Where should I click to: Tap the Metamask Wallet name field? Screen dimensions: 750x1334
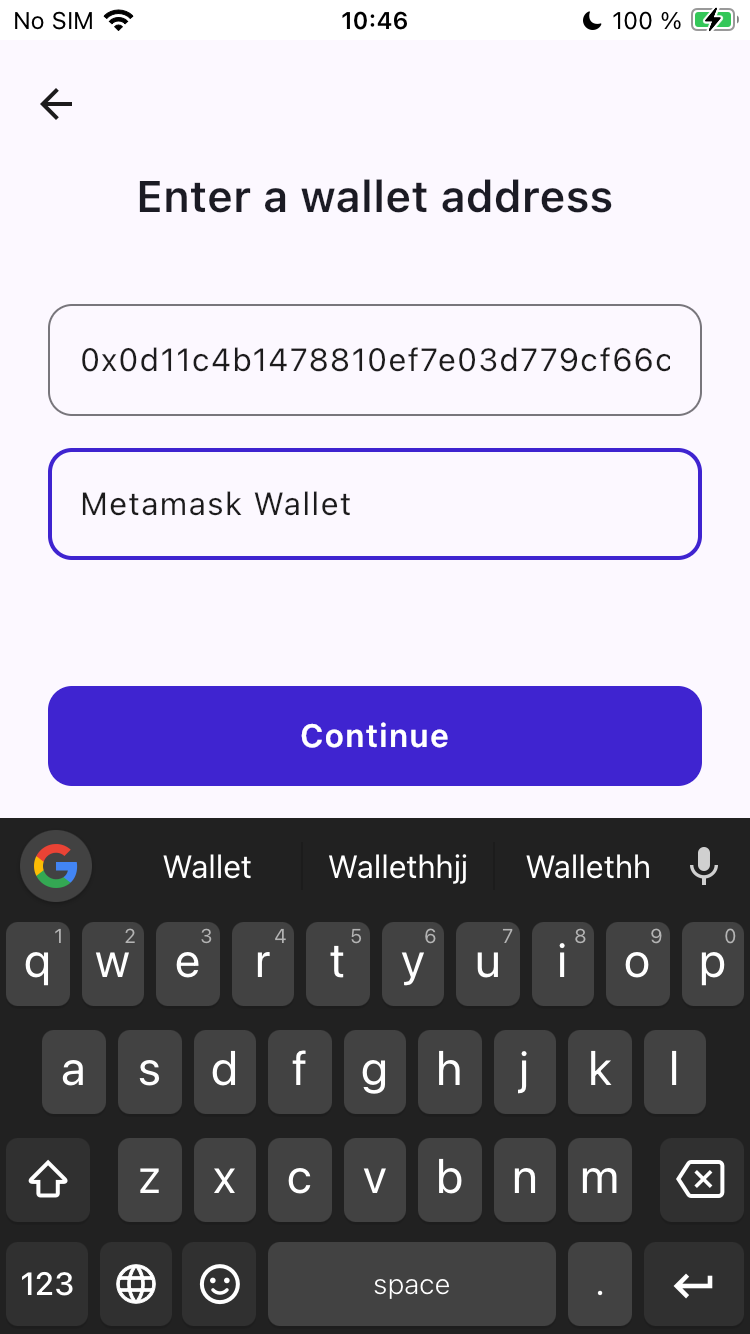[375, 504]
